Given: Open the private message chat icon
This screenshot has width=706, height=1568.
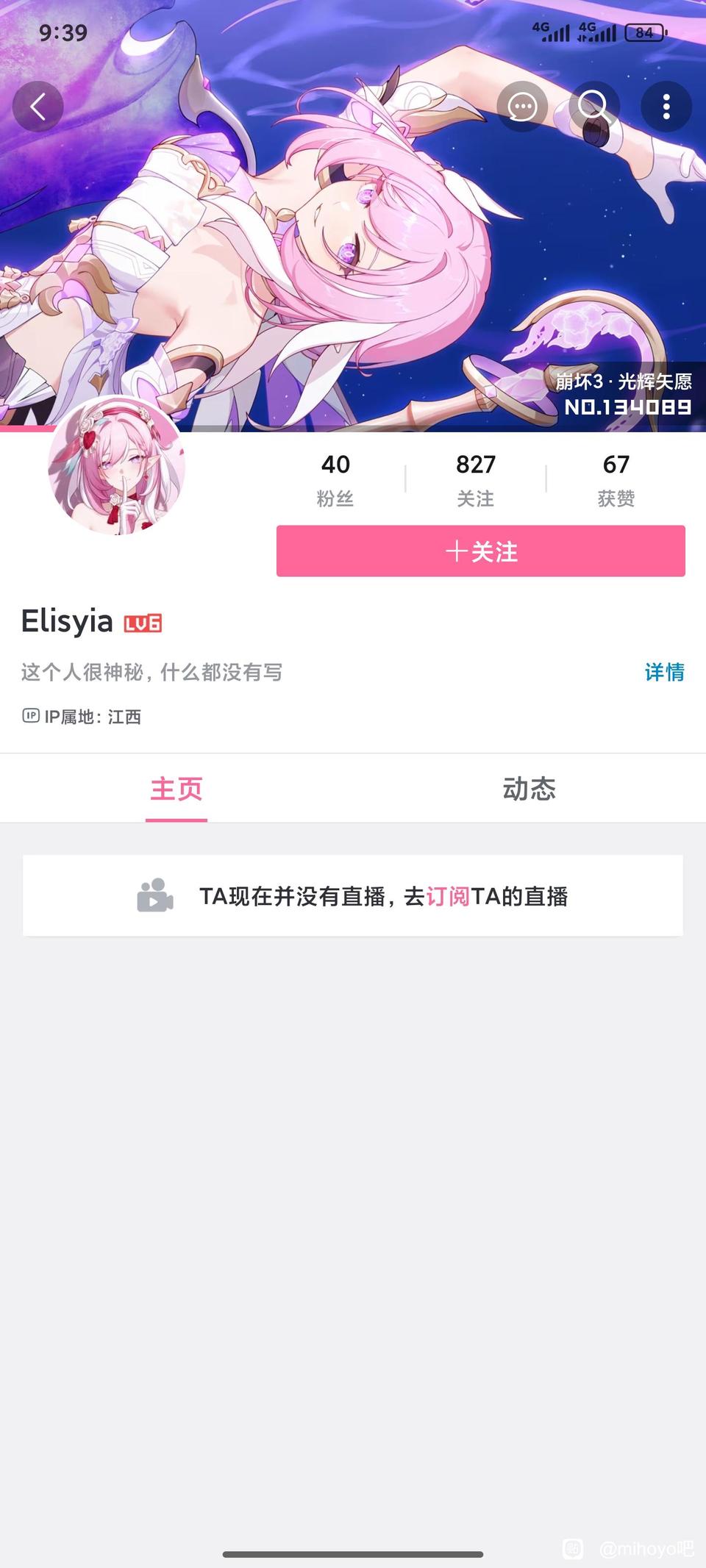Looking at the screenshot, I should pyautogui.click(x=522, y=107).
